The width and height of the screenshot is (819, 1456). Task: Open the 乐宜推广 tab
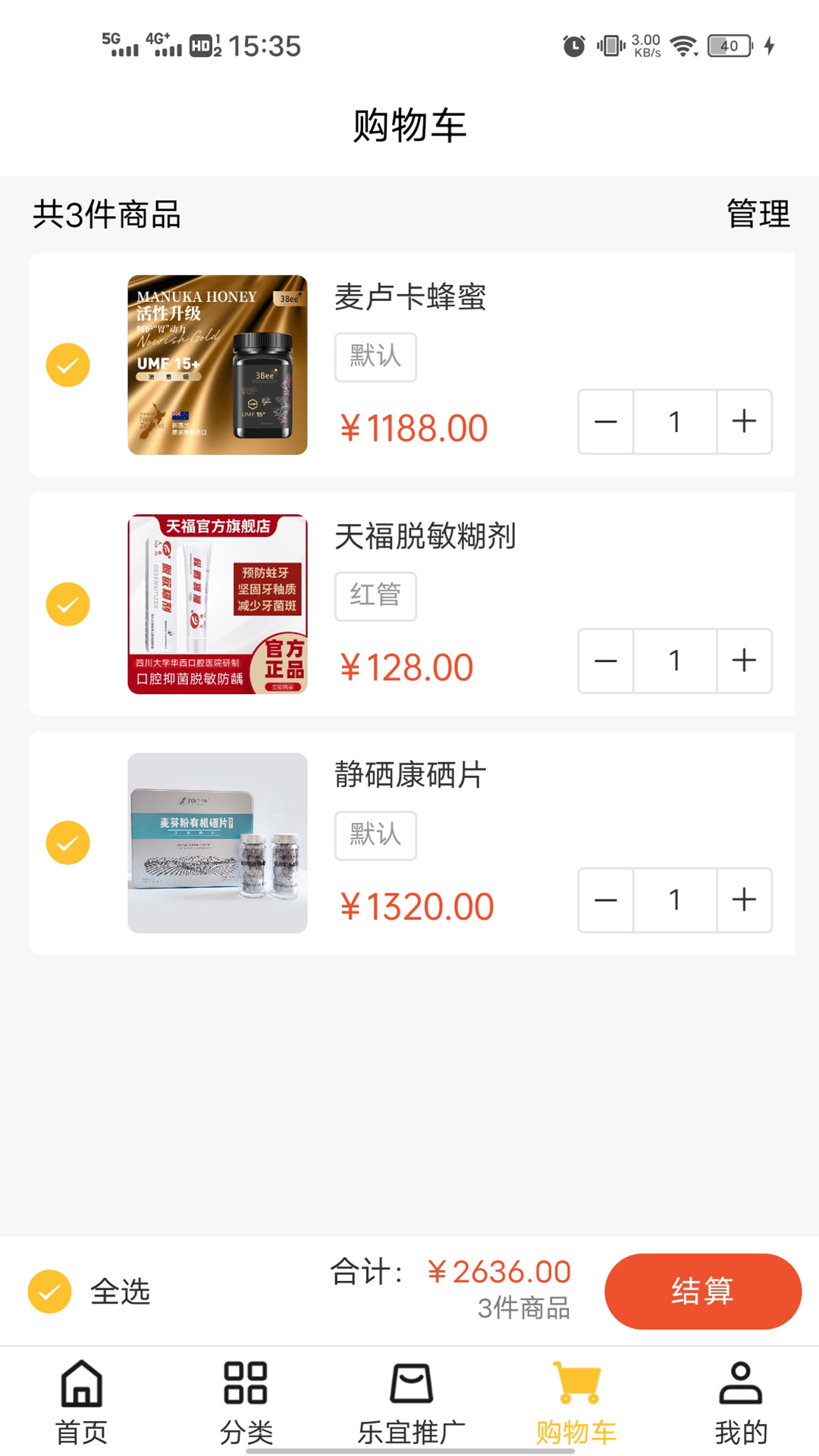[x=411, y=1403]
